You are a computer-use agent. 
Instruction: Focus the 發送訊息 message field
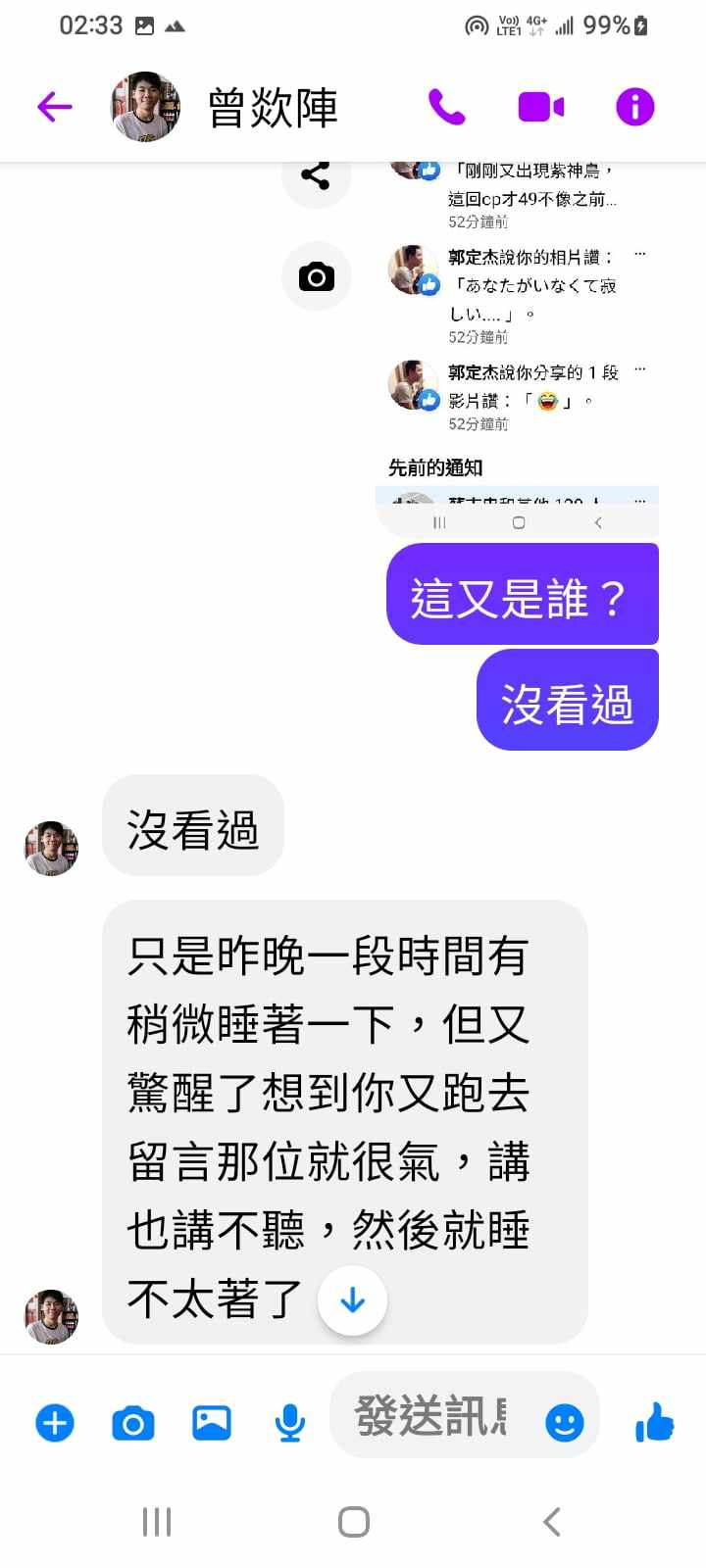click(431, 1416)
